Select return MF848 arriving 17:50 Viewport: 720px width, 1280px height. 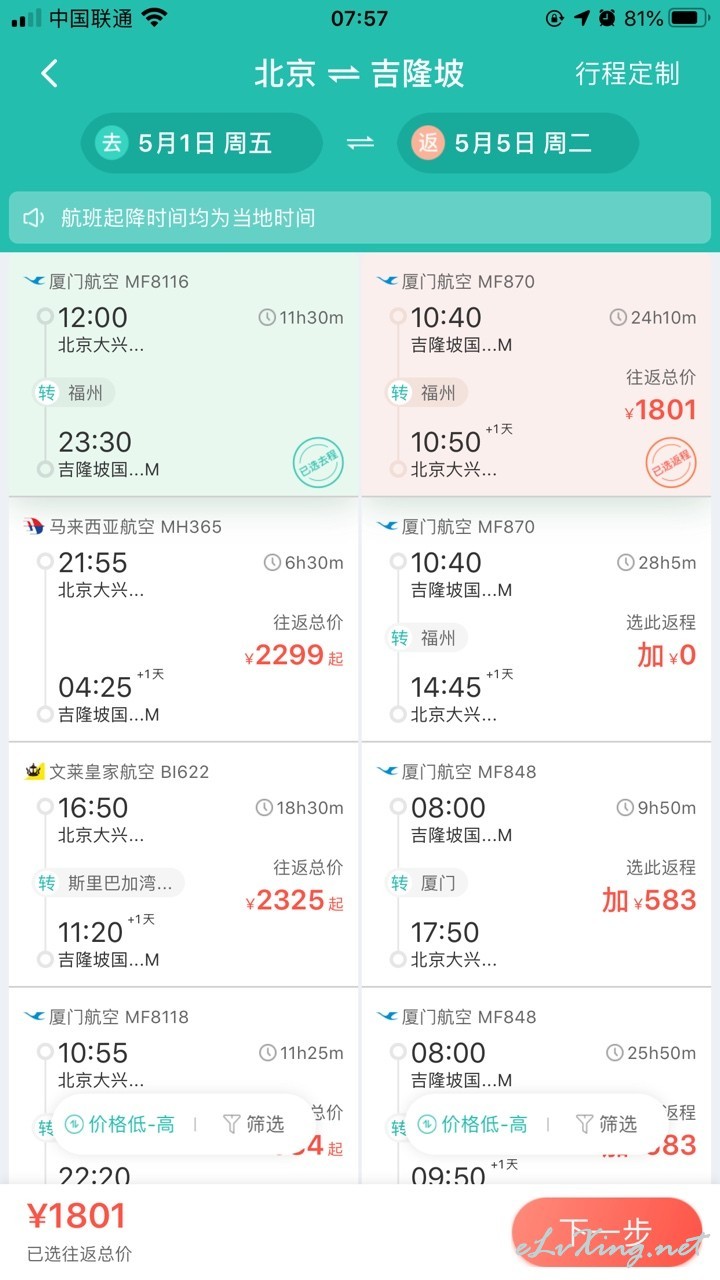coord(537,864)
